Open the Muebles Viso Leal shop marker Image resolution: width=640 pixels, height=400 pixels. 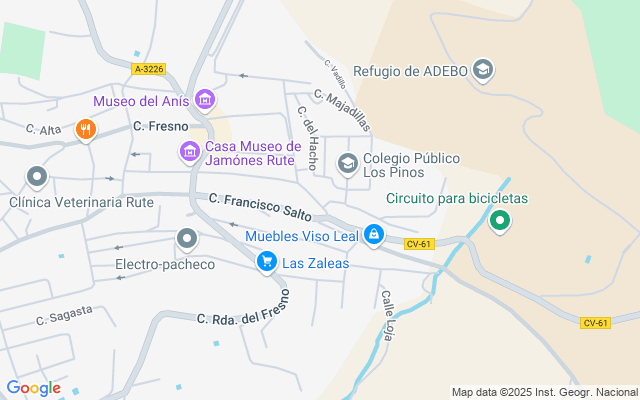(374, 236)
